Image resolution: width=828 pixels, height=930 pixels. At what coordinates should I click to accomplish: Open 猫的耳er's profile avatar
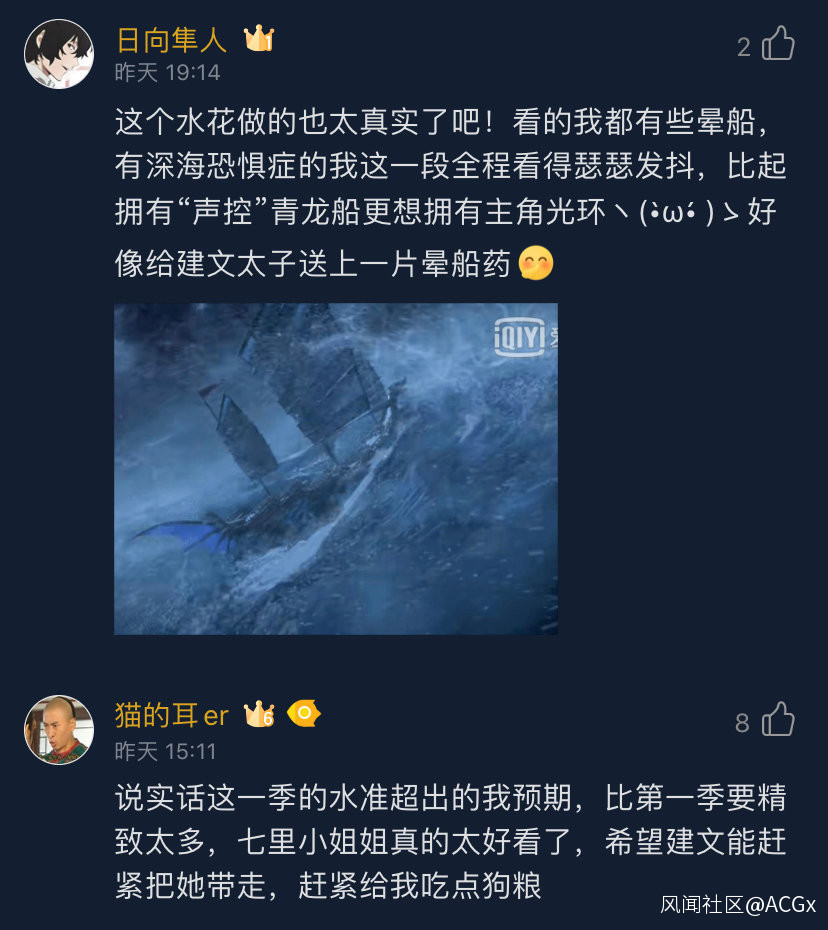pos(59,730)
